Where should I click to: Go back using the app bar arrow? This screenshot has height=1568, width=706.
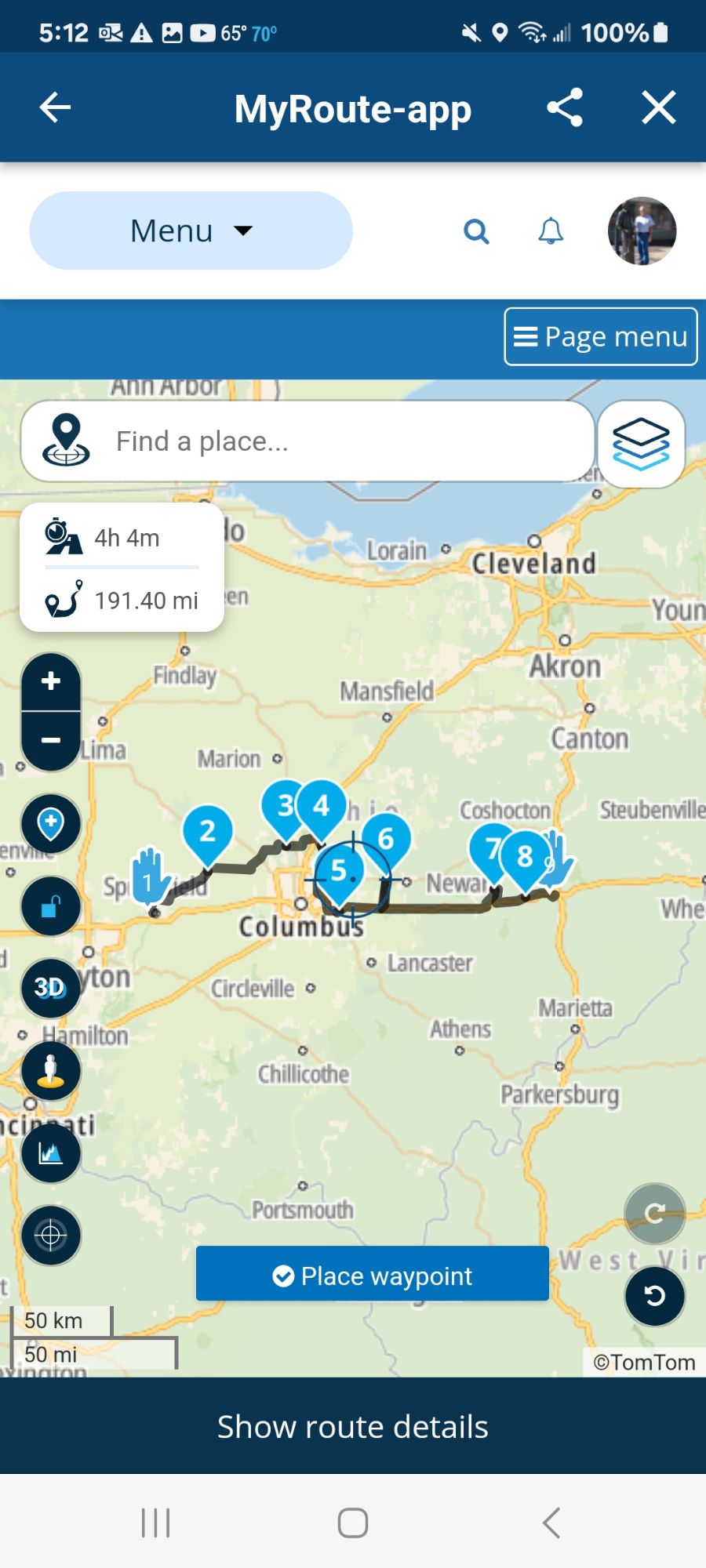point(55,107)
